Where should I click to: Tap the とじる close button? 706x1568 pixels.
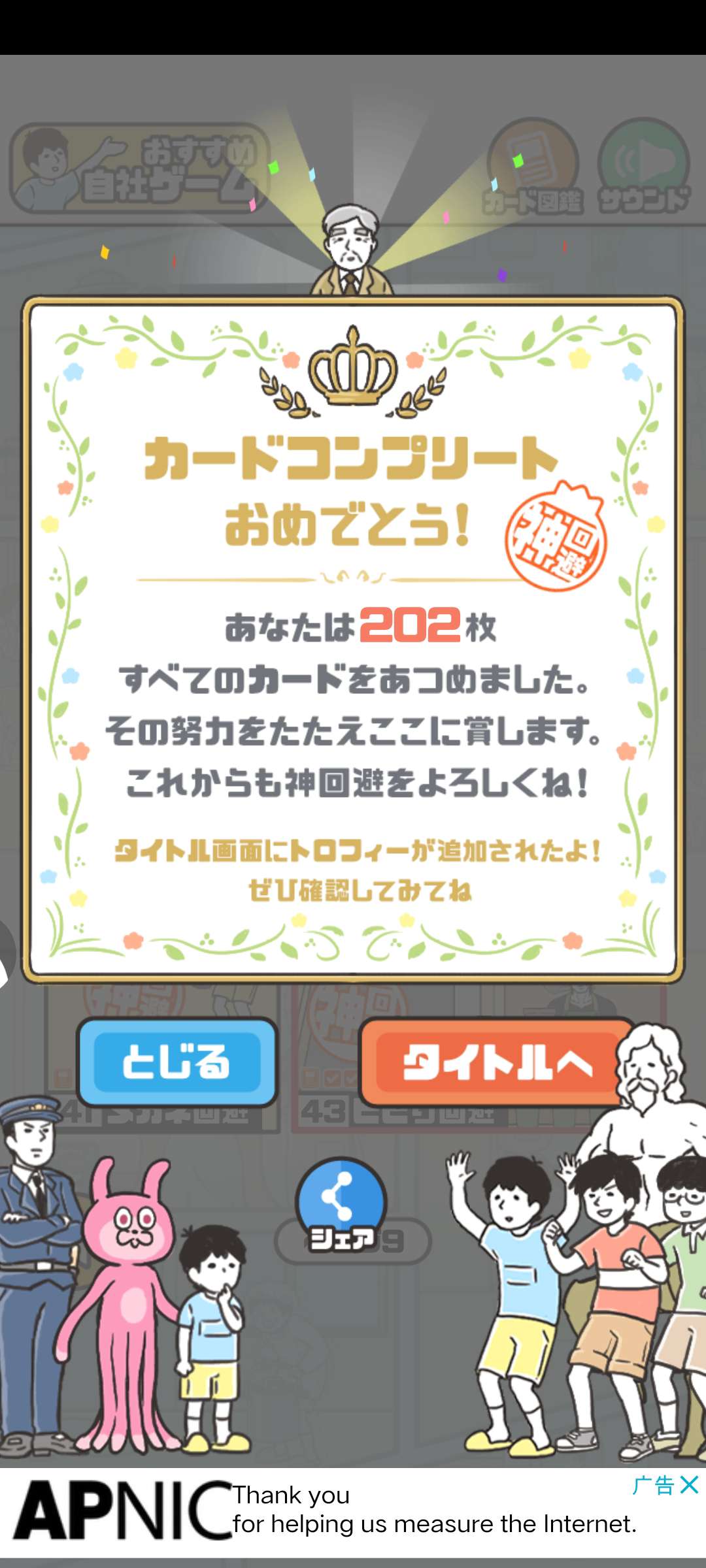click(x=176, y=1062)
